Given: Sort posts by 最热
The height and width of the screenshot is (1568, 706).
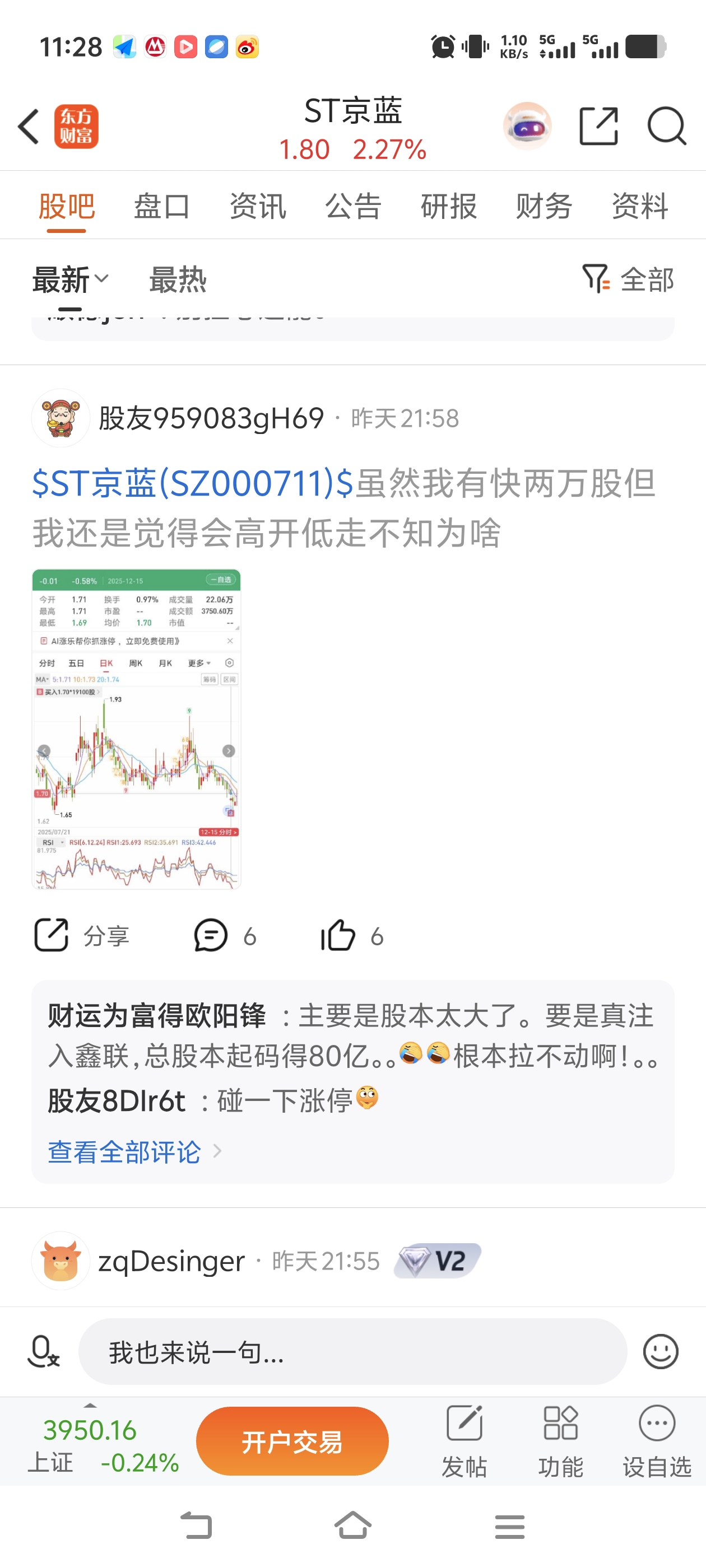Looking at the screenshot, I should coord(178,280).
